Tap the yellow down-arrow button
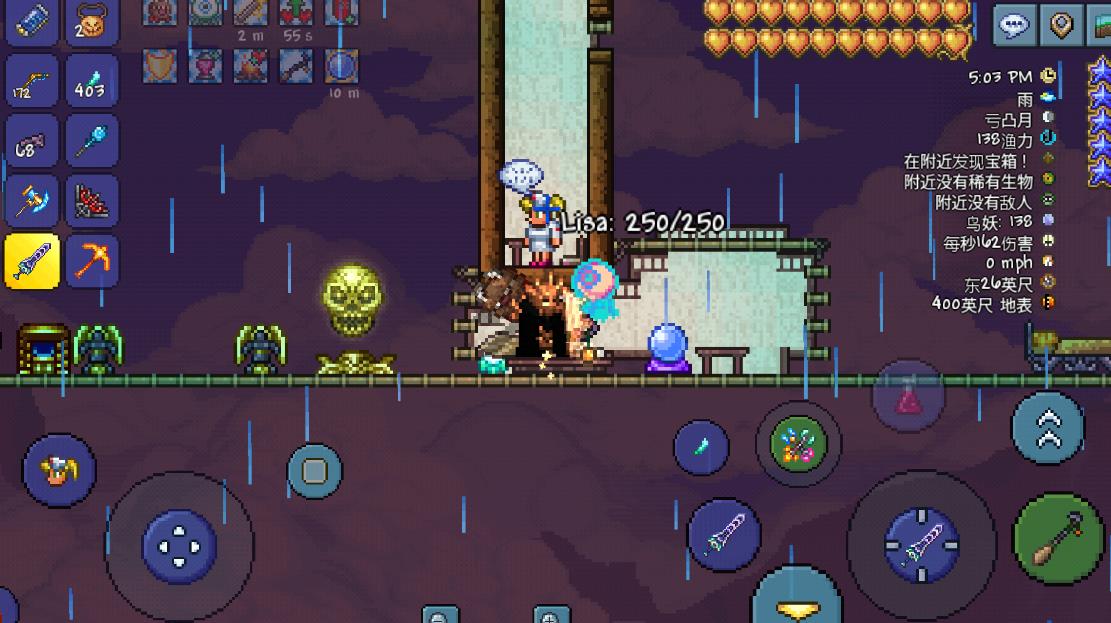The height and width of the screenshot is (623, 1111). pyautogui.click(x=796, y=603)
